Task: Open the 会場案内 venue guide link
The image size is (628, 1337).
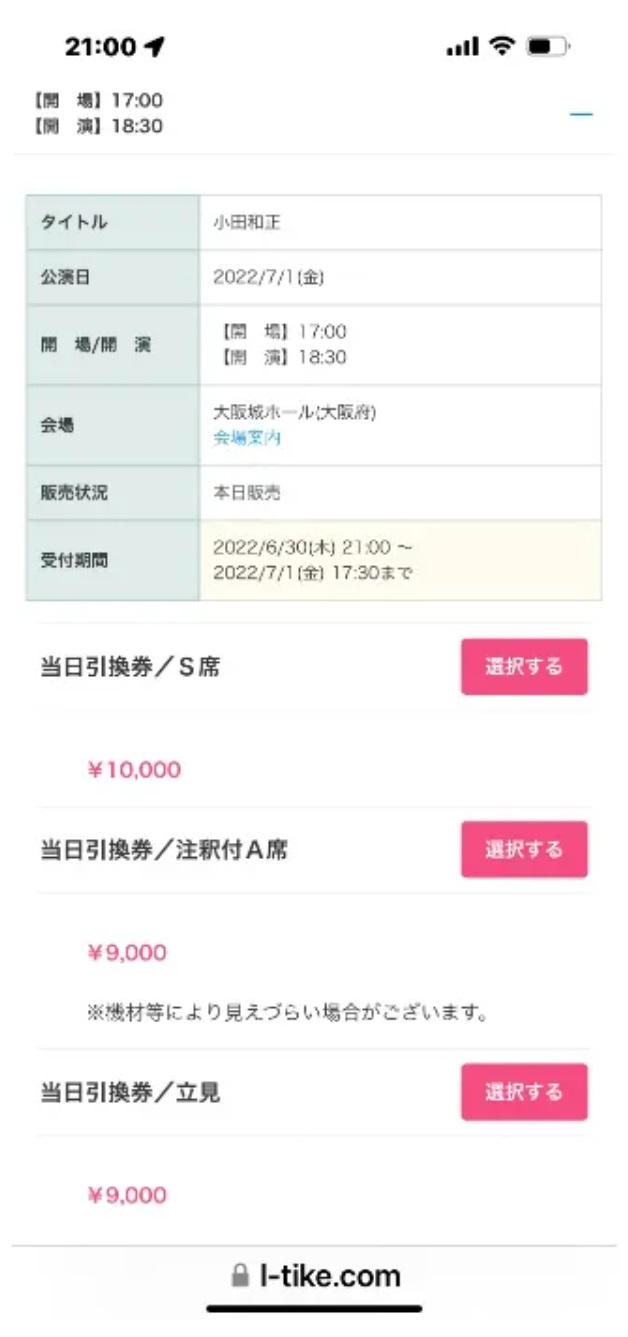Action: pyautogui.click(x=246, y=438)
